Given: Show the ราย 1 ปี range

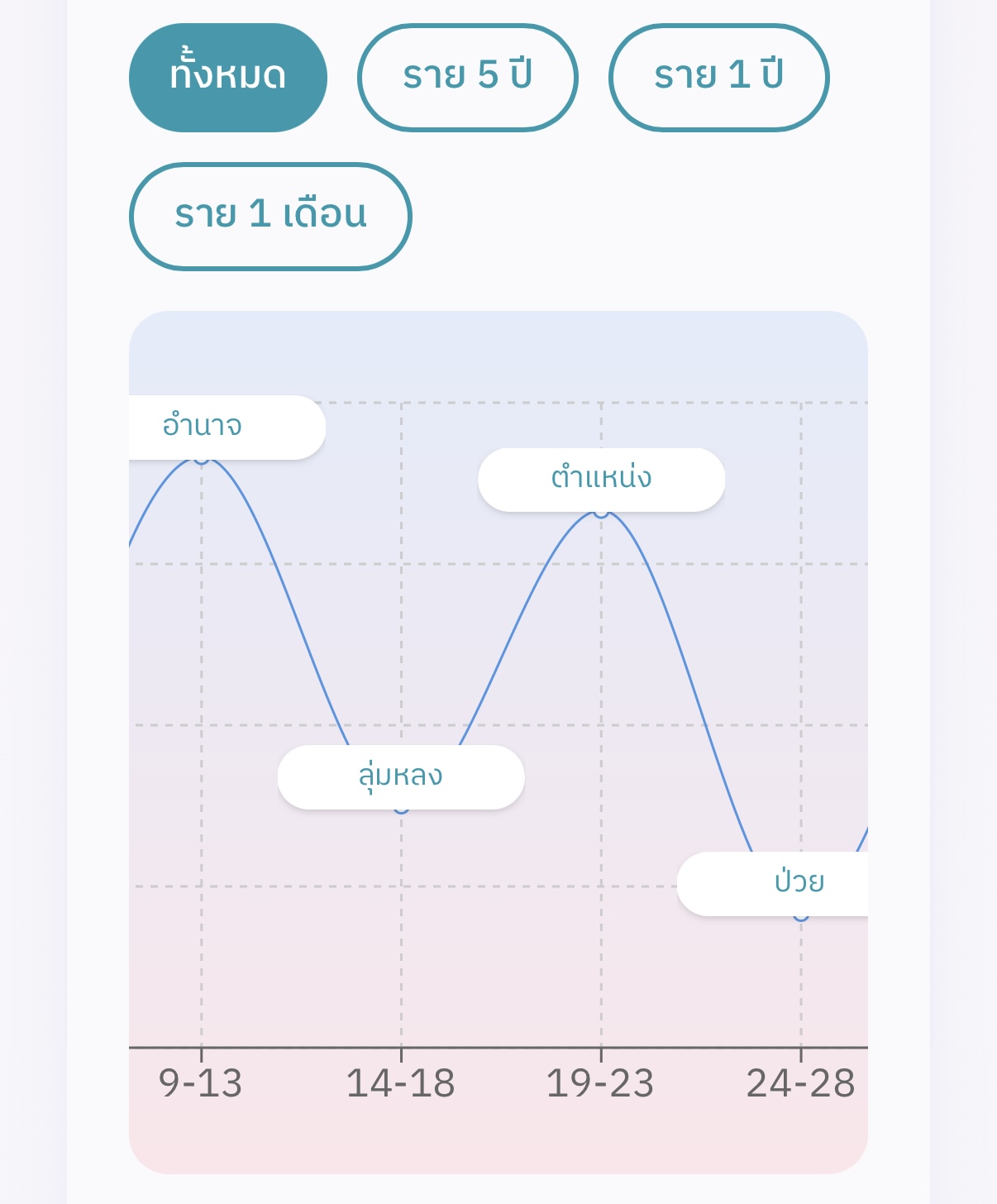Looking at the screenshot, I should tap(718, 77).
